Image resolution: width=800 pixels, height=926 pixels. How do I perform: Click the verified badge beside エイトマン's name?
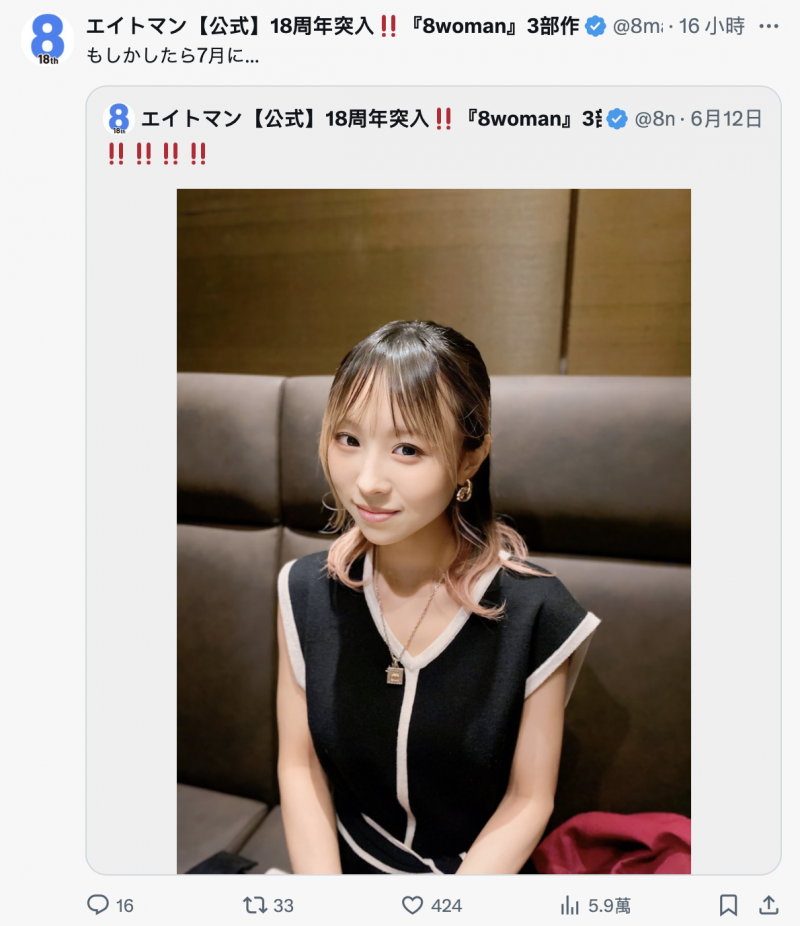(593, 25)
